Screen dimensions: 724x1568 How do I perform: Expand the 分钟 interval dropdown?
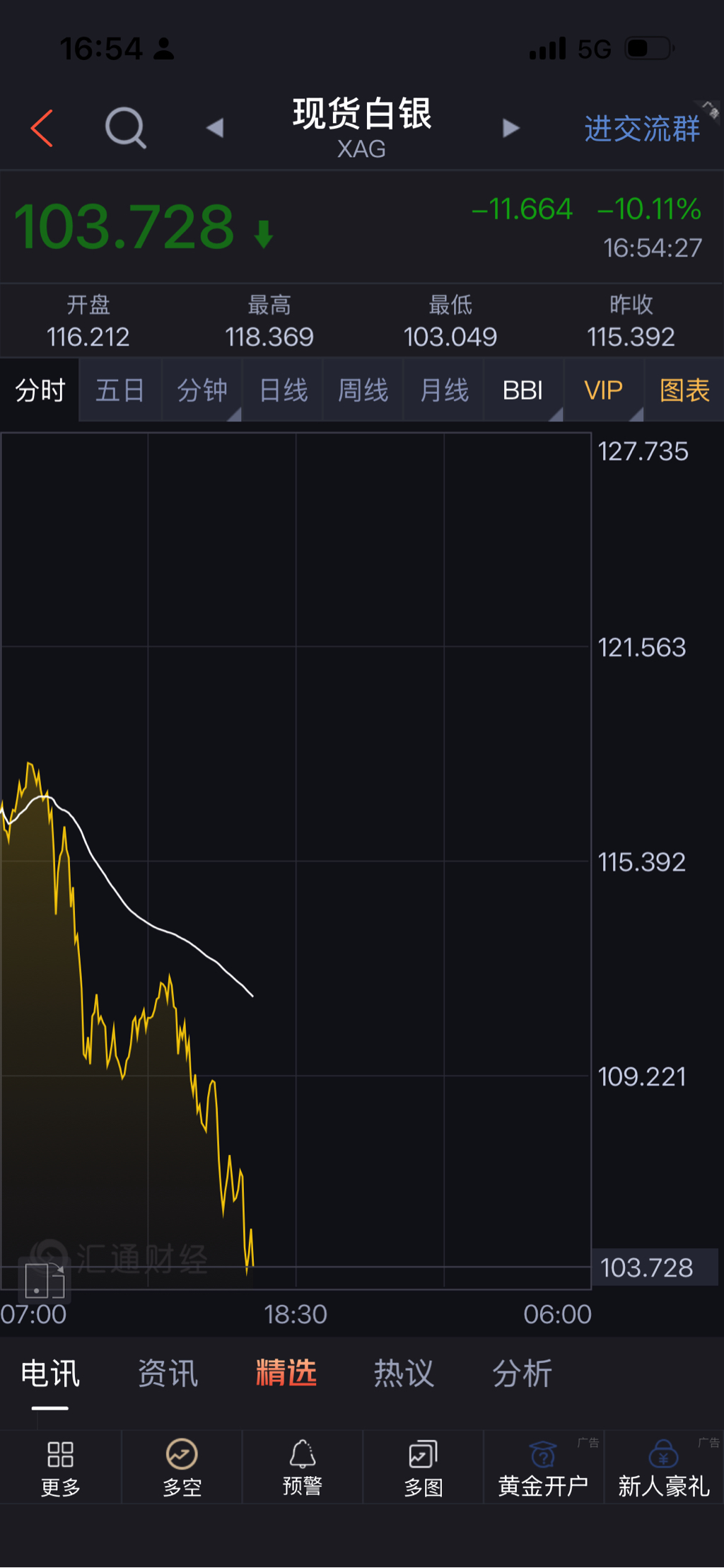coord(202,390)
